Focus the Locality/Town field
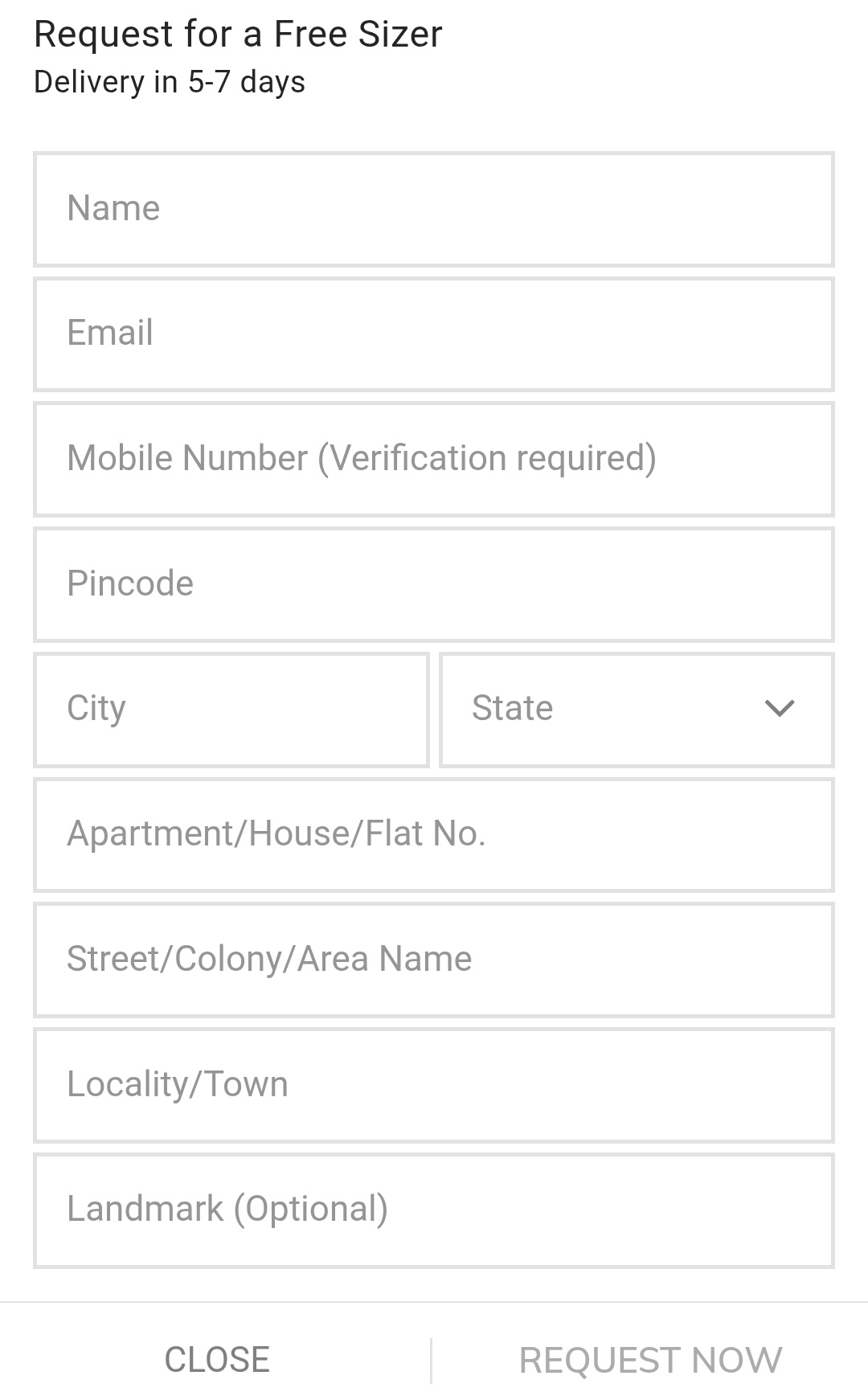Viewport: 868px width, 1396px height. pyautogui.click(x=434, y=1085)
